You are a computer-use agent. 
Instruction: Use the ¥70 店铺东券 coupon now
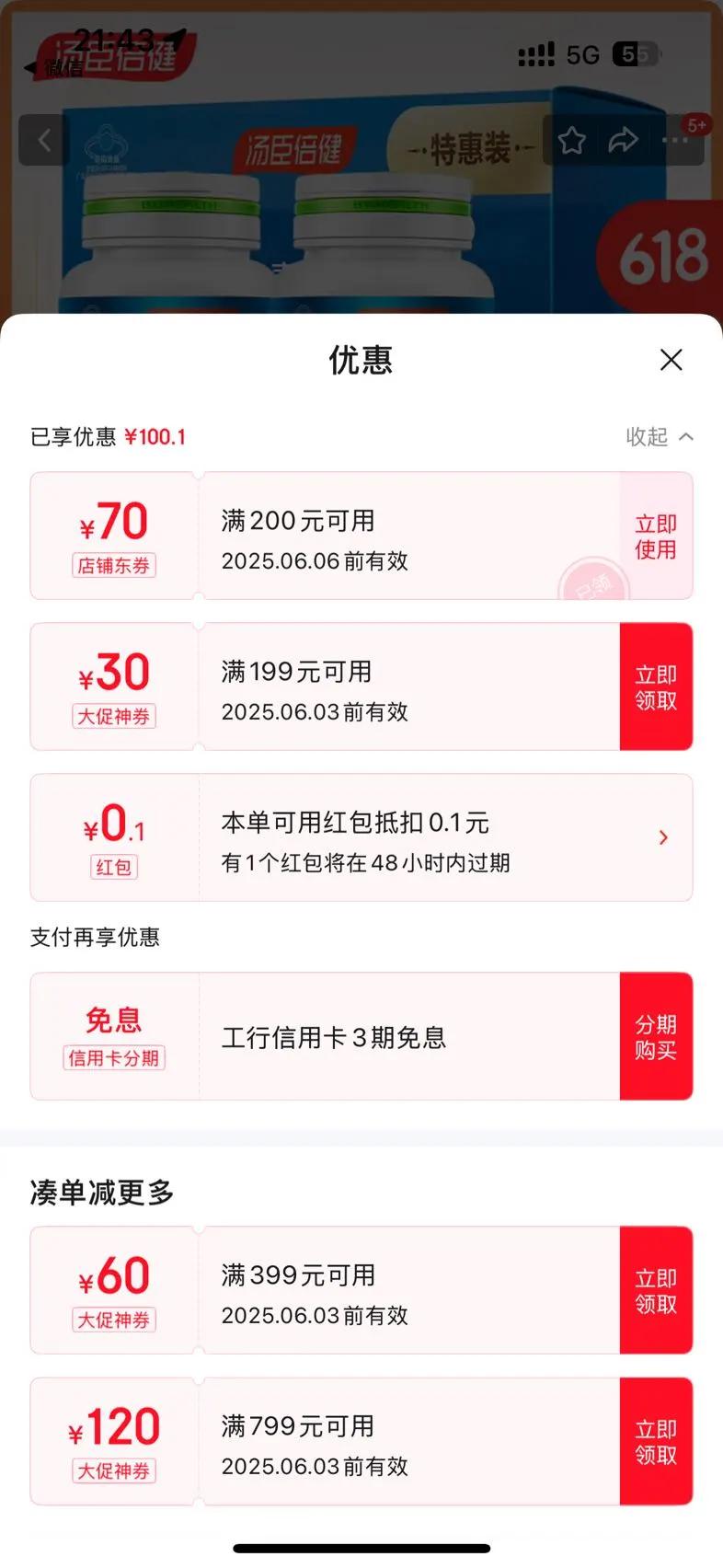pos(655,536)
